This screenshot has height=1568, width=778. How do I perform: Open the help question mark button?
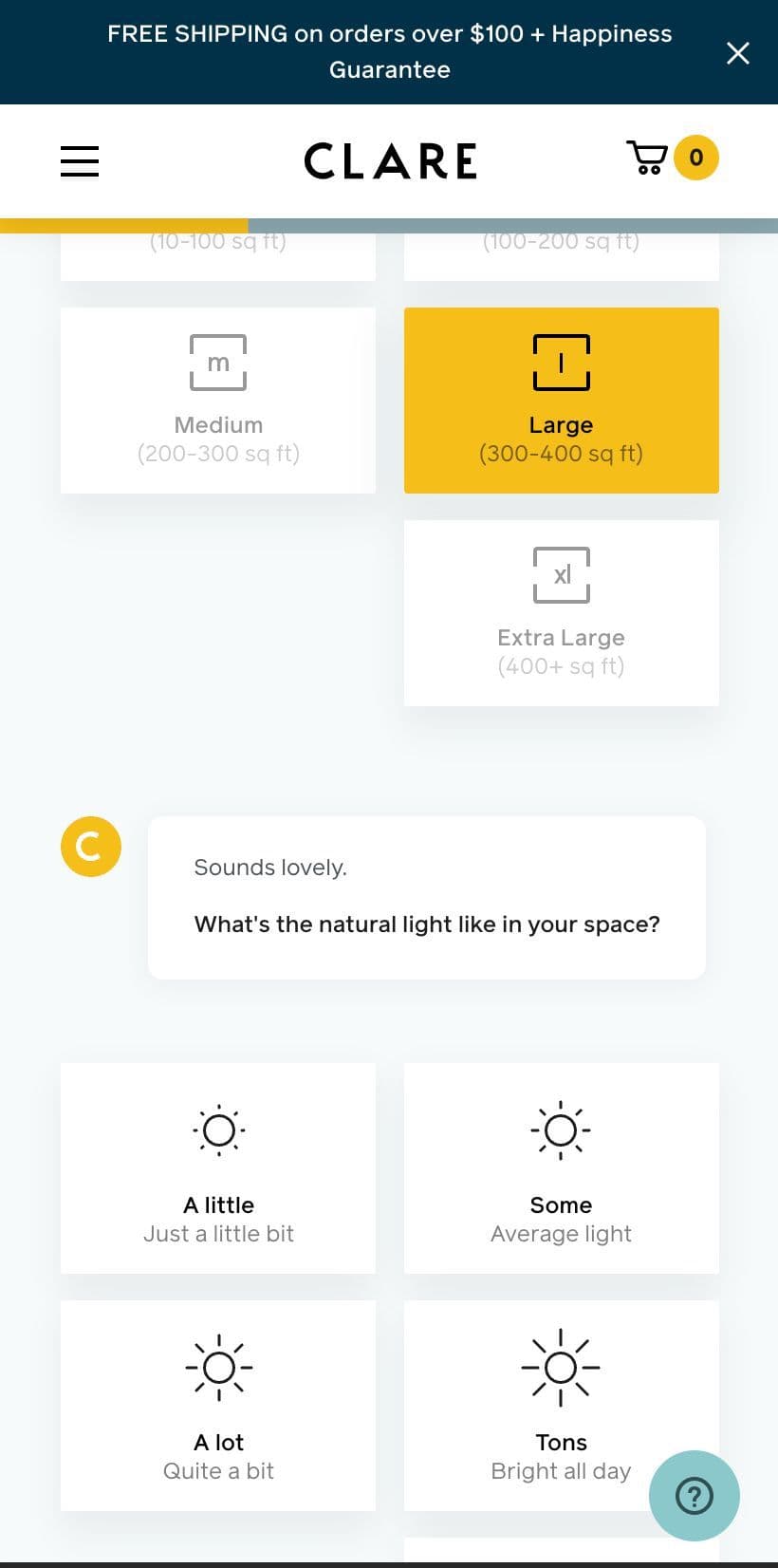pos(694,1496)
